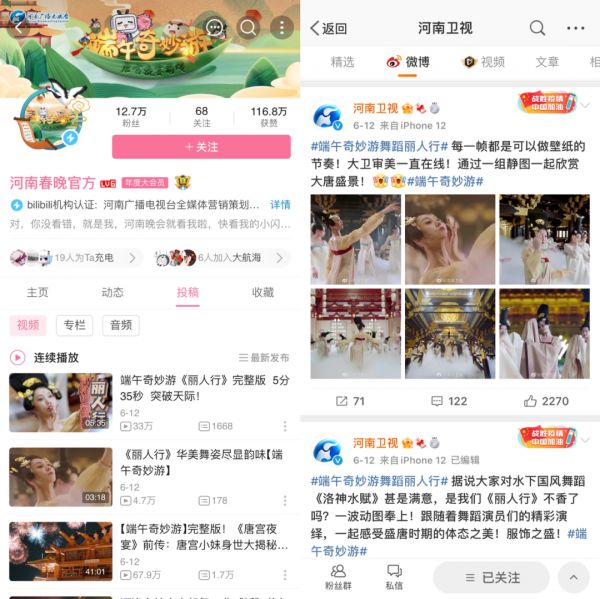
Task: Open the search icon on the bilibili profile
Action: click(248, 28)
